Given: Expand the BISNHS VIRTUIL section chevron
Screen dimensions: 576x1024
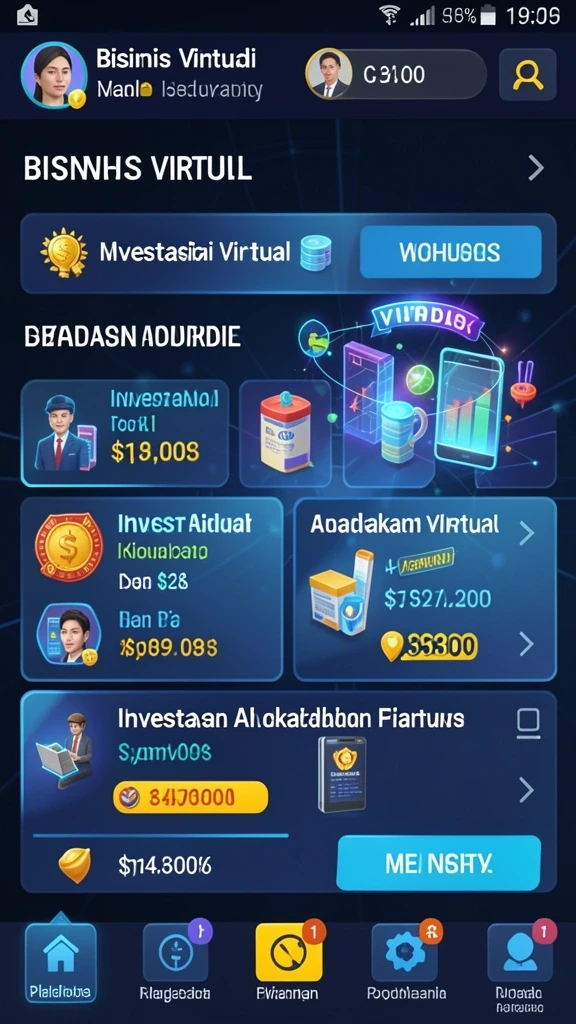Looking at the screenshot, I should (x=536, y=168).
